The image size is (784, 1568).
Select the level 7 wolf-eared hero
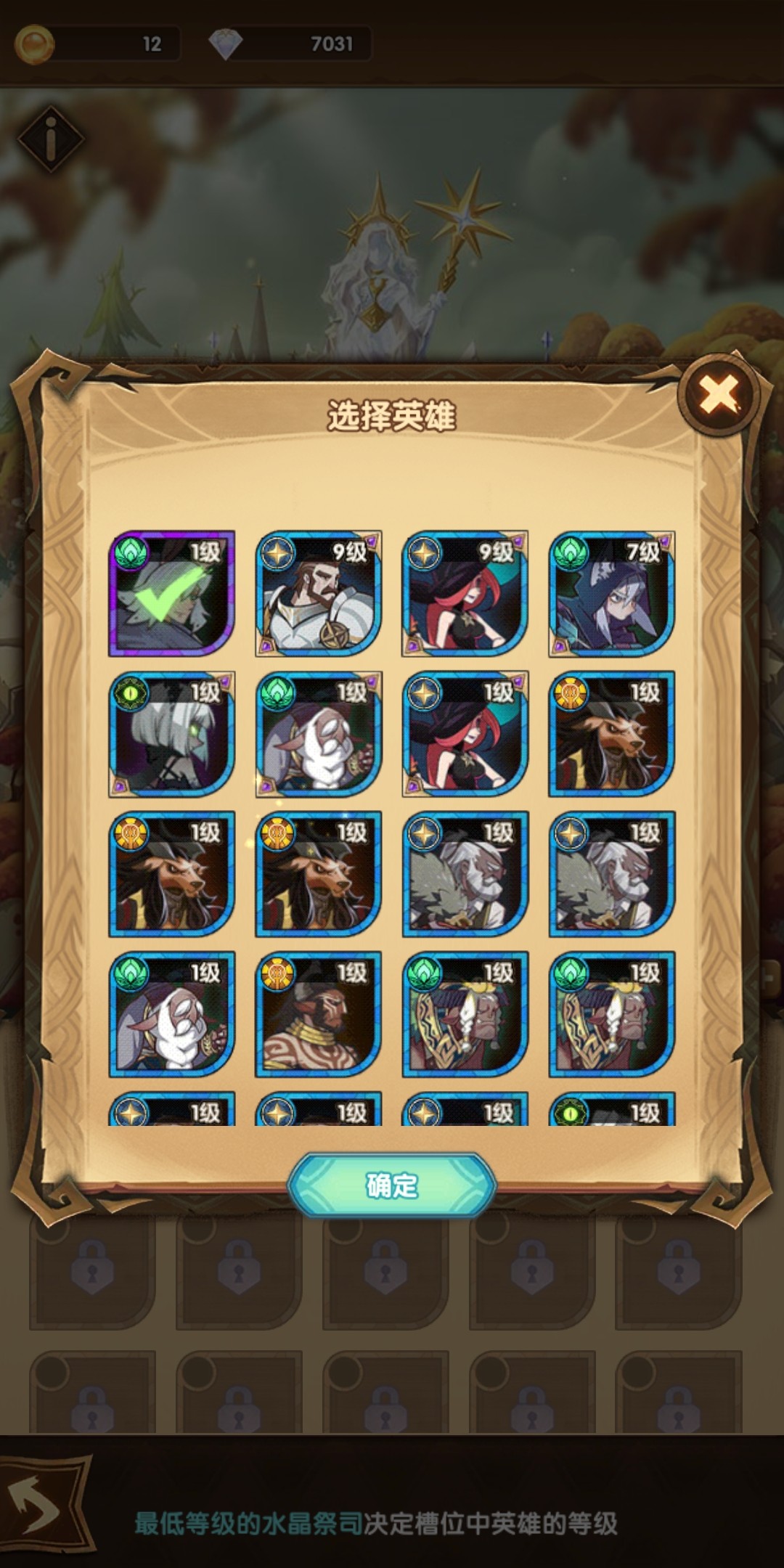(x=612, y=594)
